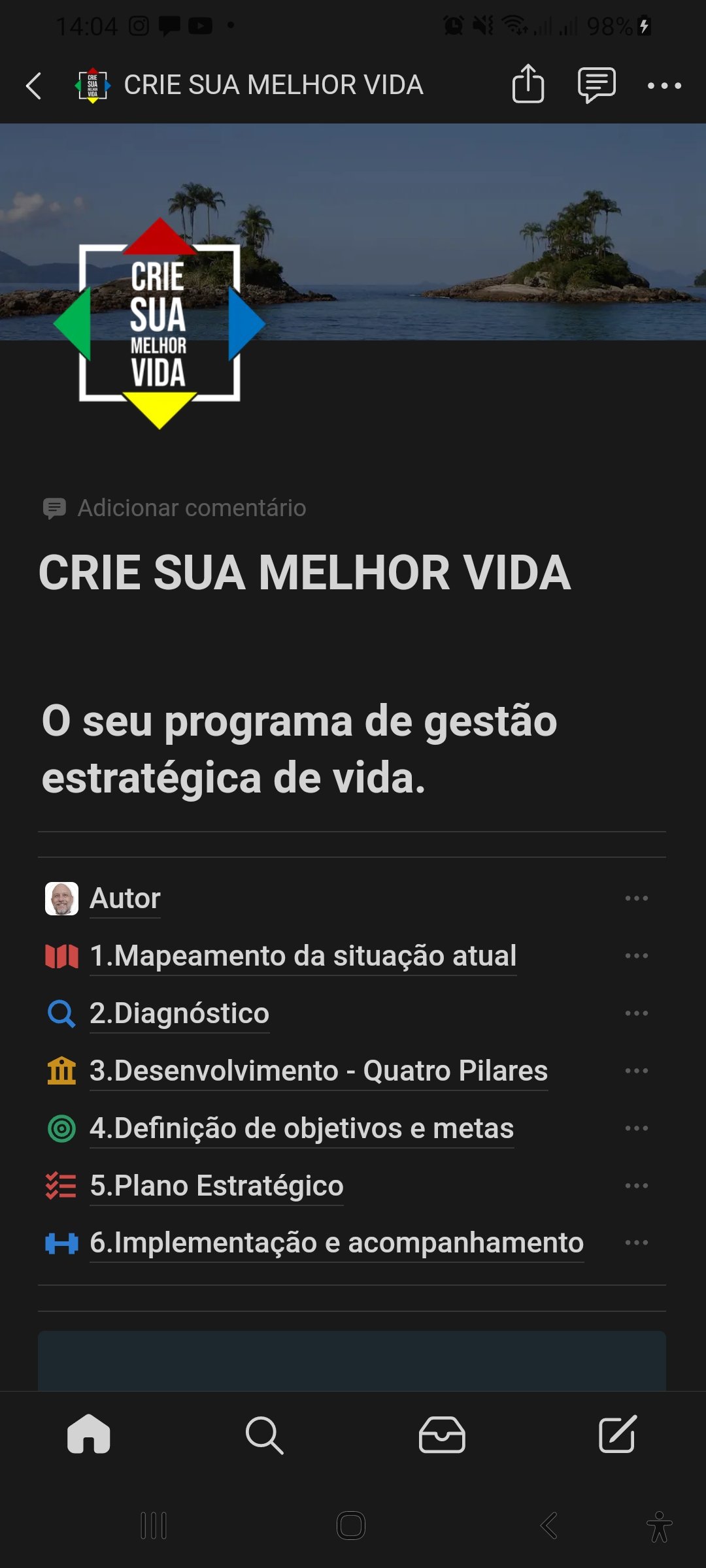This screenshot has height=1568, width=706.
Task: Create a new page with the compose icon
Action: tap(618, 1434)
